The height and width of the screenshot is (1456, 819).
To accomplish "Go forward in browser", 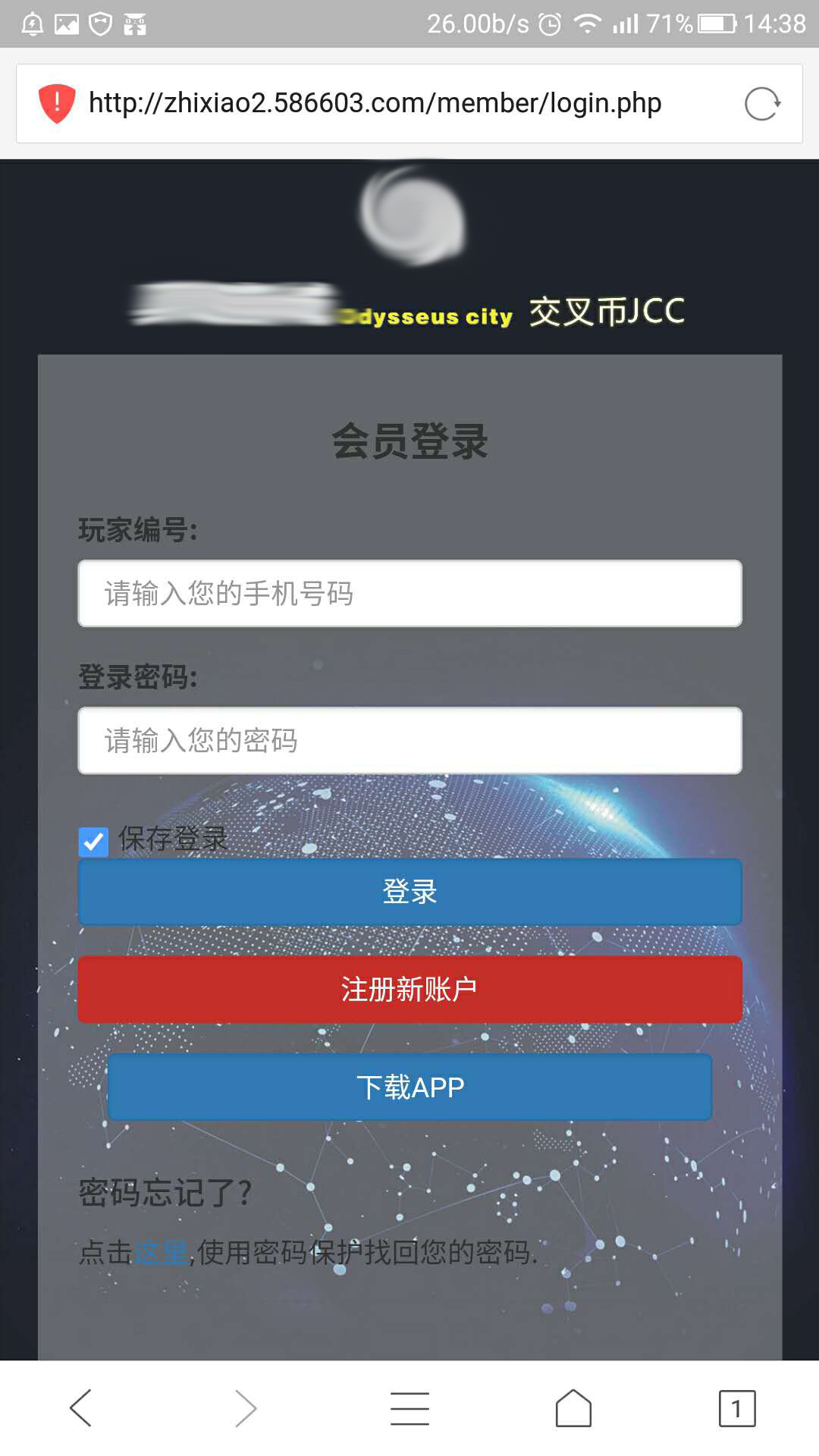I will click(246, 1408).
